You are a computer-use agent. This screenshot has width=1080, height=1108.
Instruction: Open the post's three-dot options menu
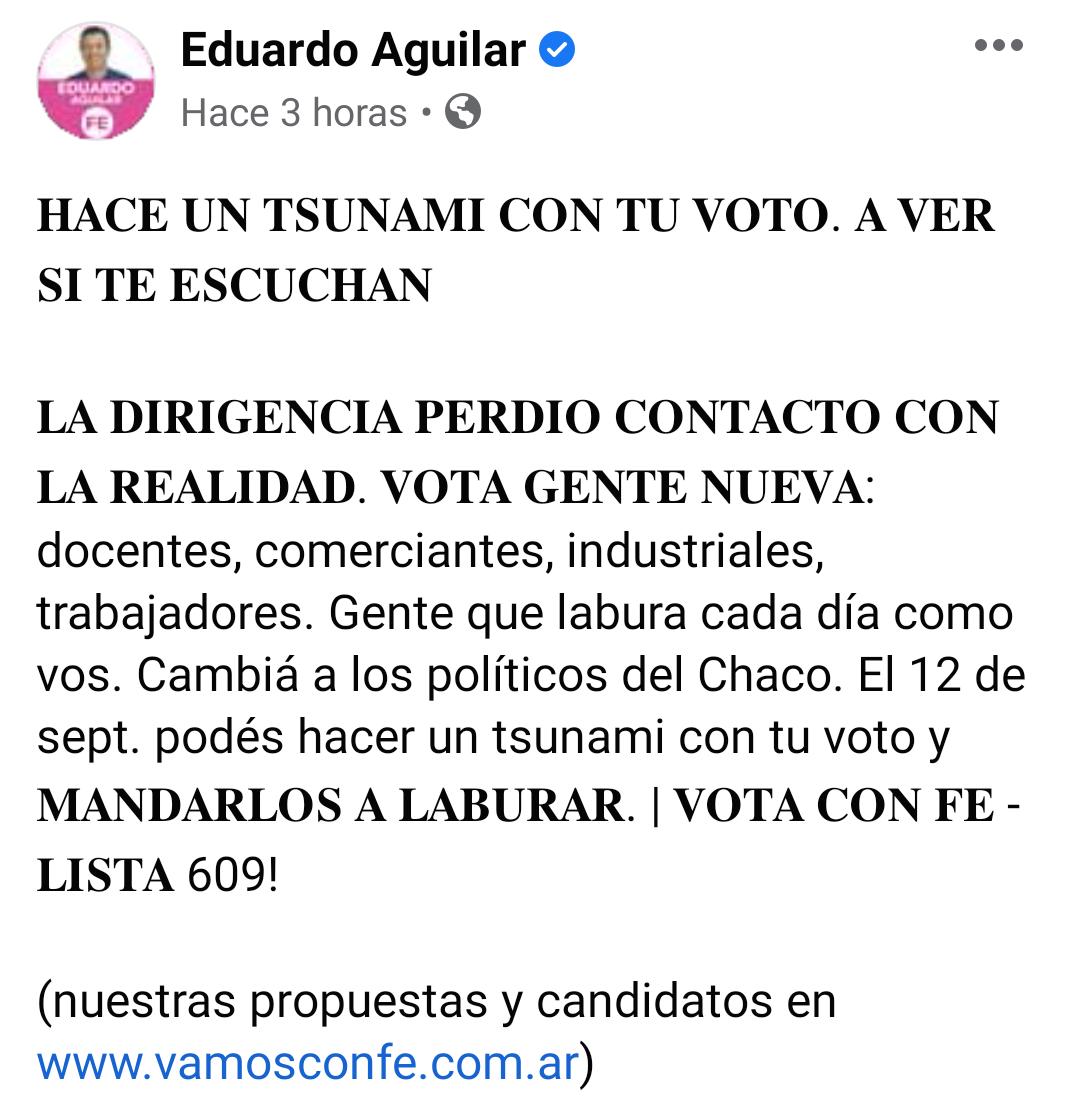pos(998,46)
